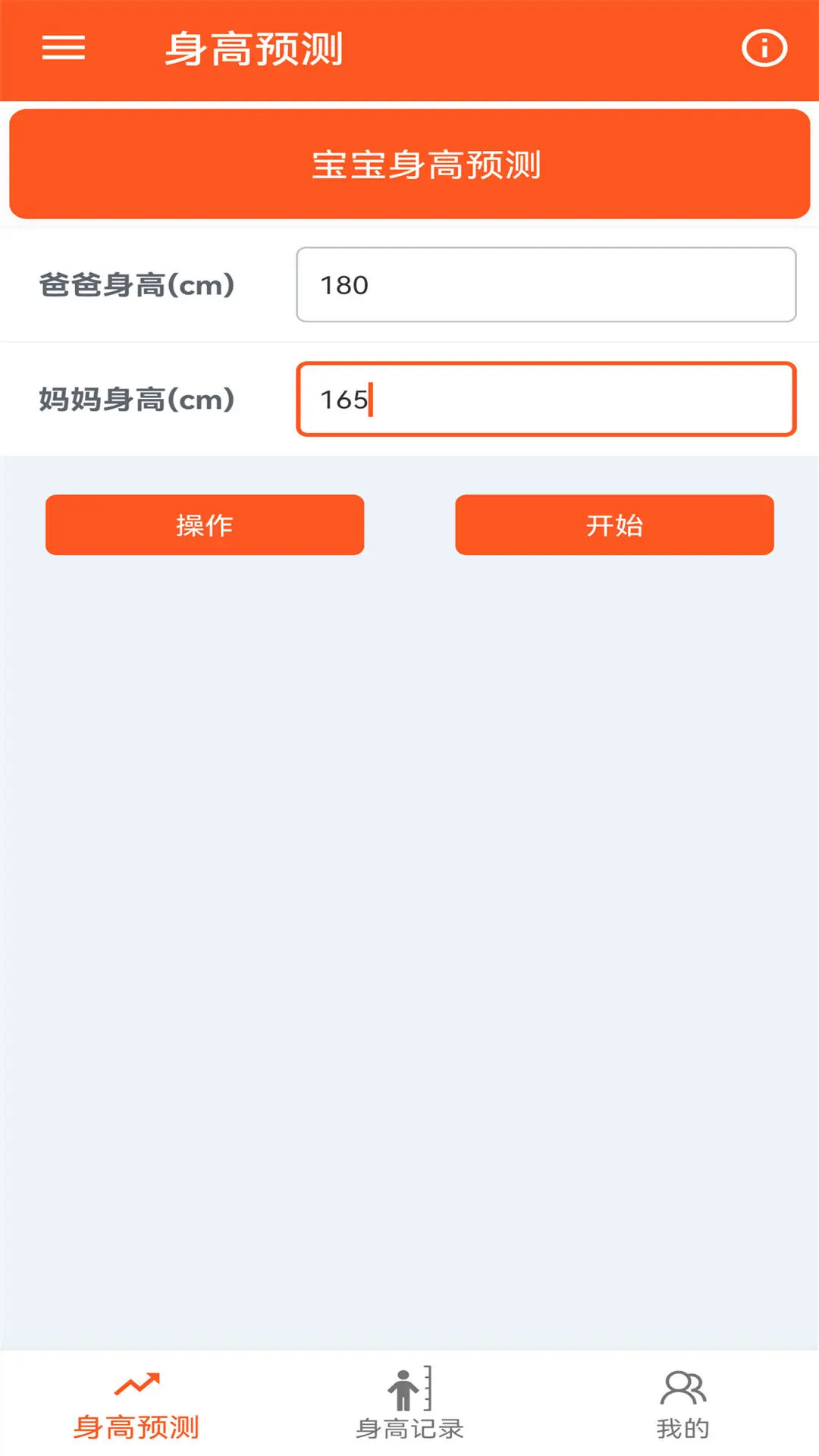Tap the info icon in top bar
Image resolution: width=819 pixels, height=1456 pixels.
[x=763, y=49]
